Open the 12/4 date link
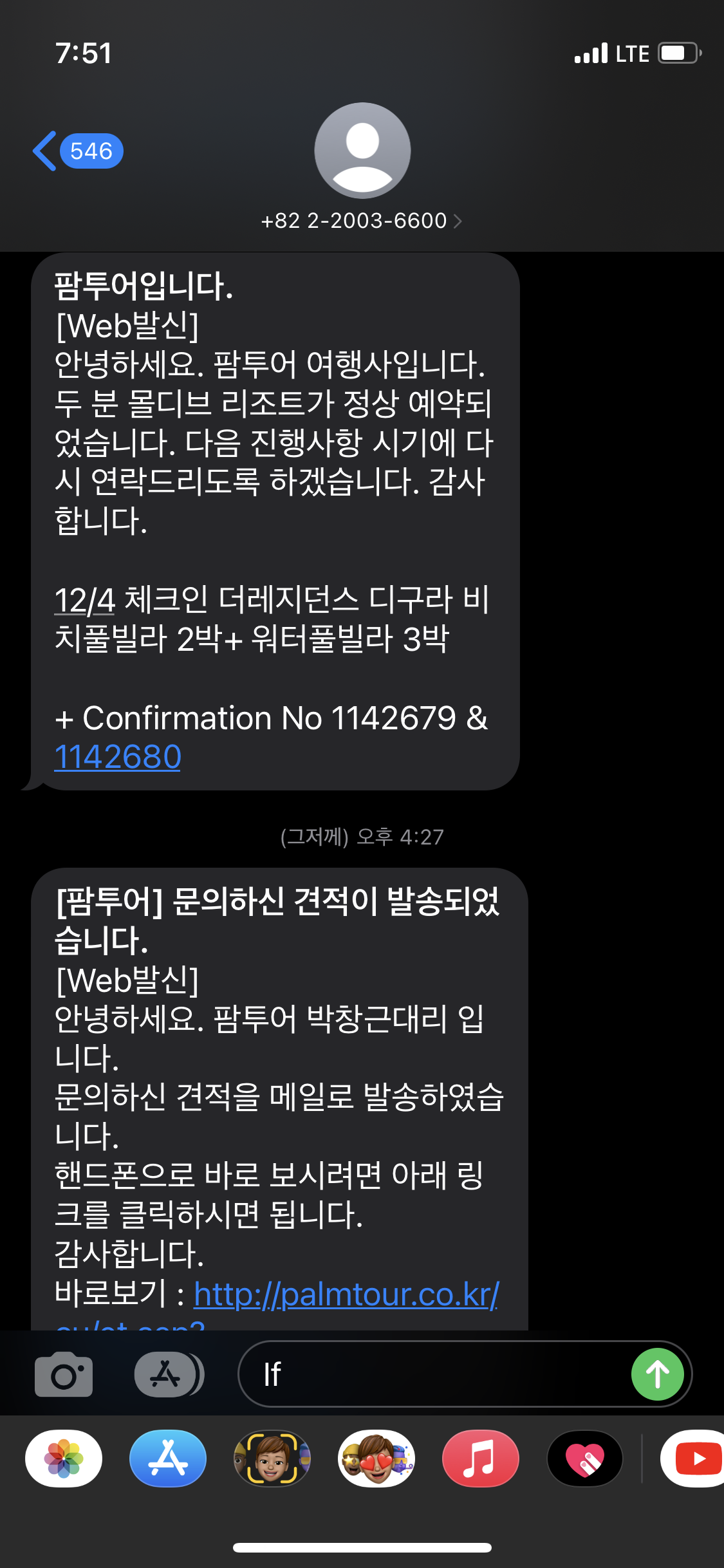Image resolution: width=724 pixels, height=1568 pixels. pyautogui.click(x=85, y=601)
